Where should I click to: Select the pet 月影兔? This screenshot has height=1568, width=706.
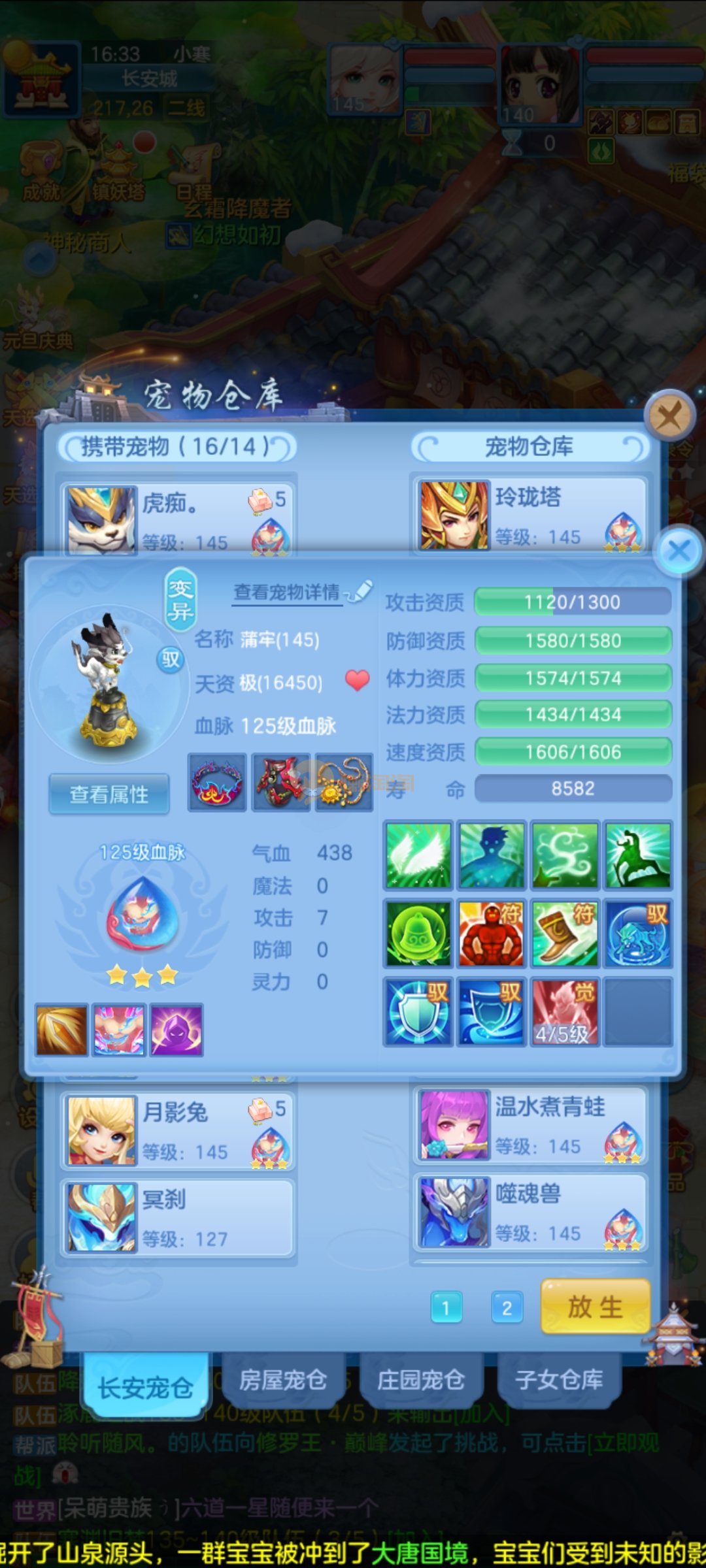(178, 1131)
